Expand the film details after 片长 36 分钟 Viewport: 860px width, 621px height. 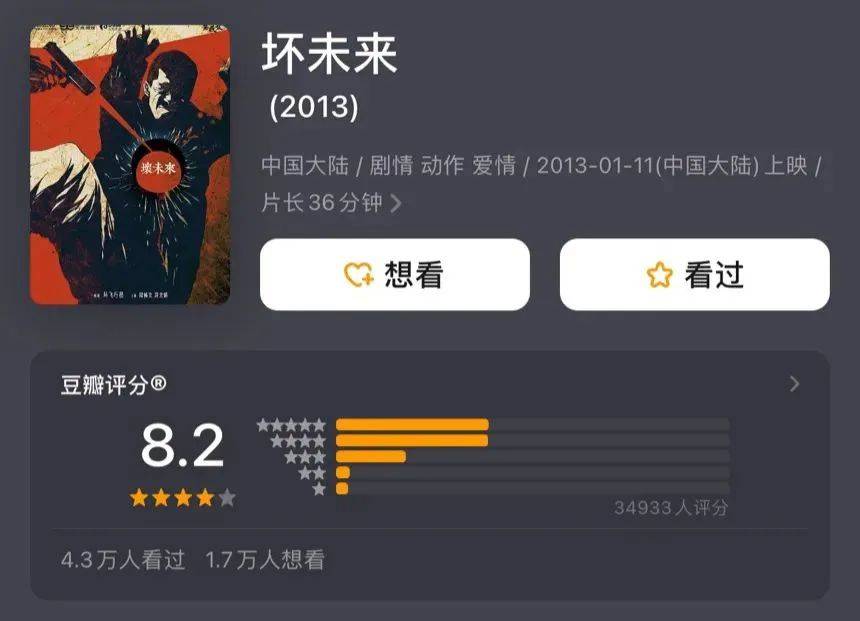click(x=396, y=203)
